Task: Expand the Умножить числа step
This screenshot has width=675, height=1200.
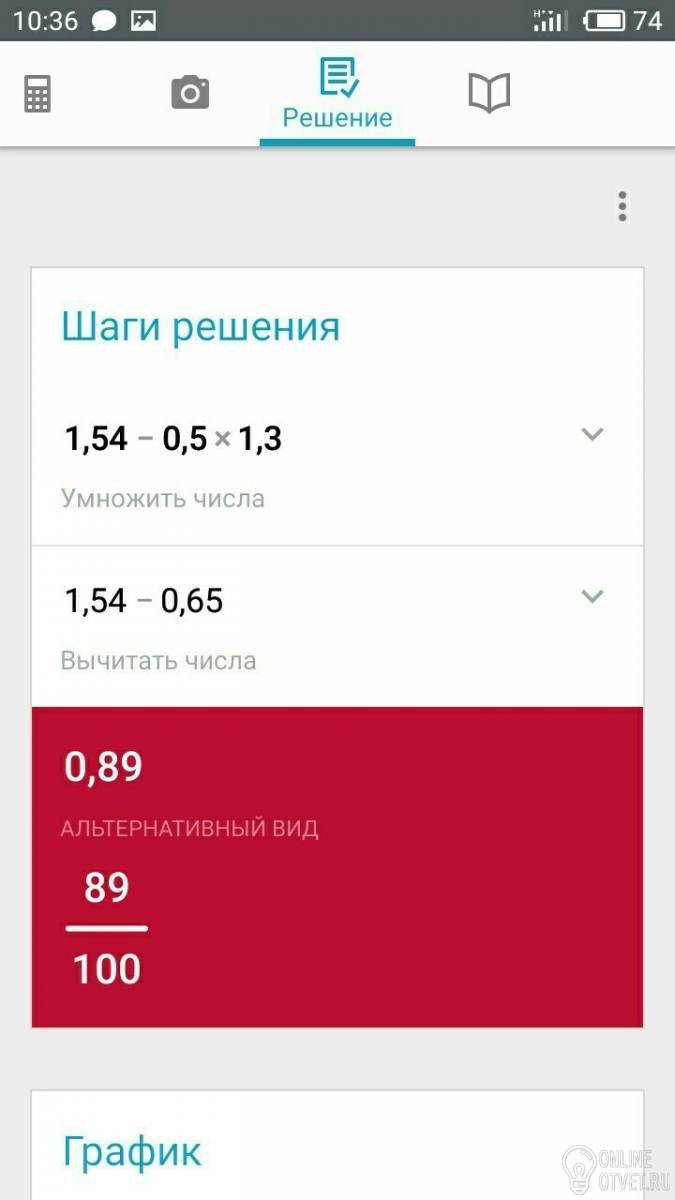Action: [x=593, y=434]
